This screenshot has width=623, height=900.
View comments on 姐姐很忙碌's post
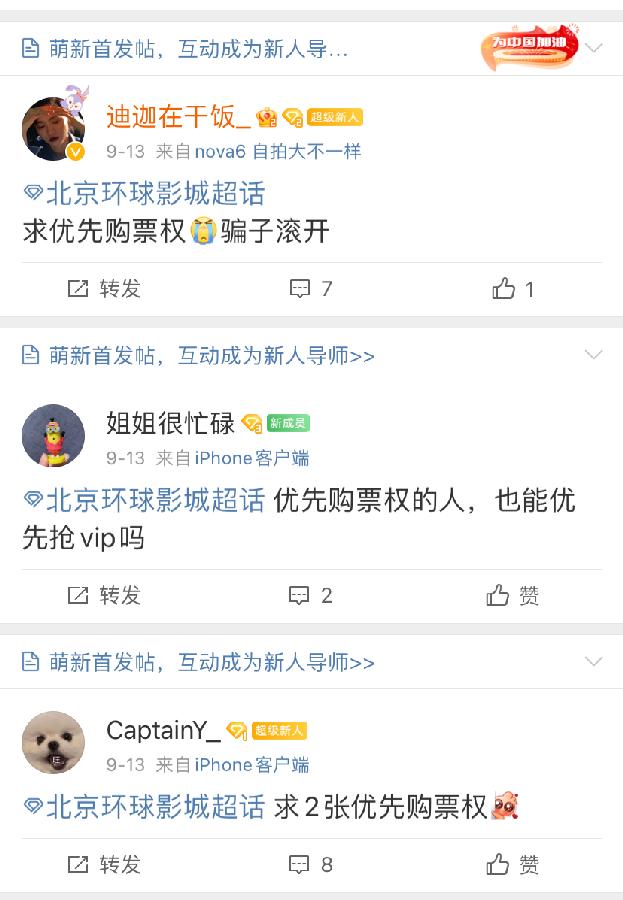311,596
